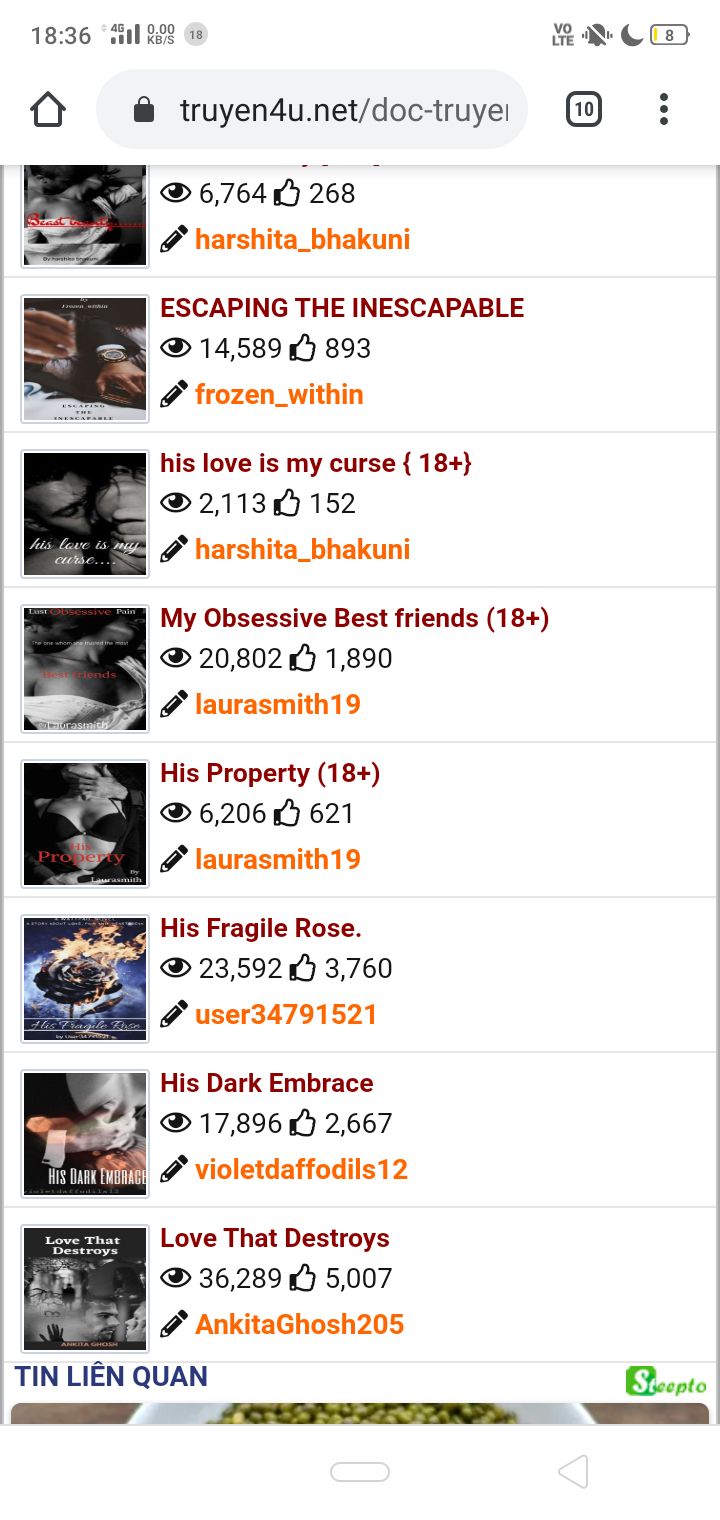Open the tab switcher showing 10
The image size is (720, 1520).
pos(584,110)
